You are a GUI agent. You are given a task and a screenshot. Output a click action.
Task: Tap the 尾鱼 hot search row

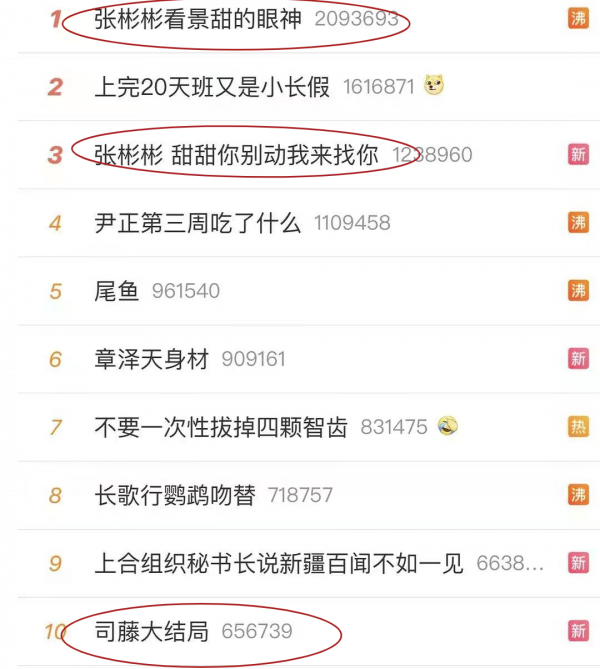coord(116,291)
